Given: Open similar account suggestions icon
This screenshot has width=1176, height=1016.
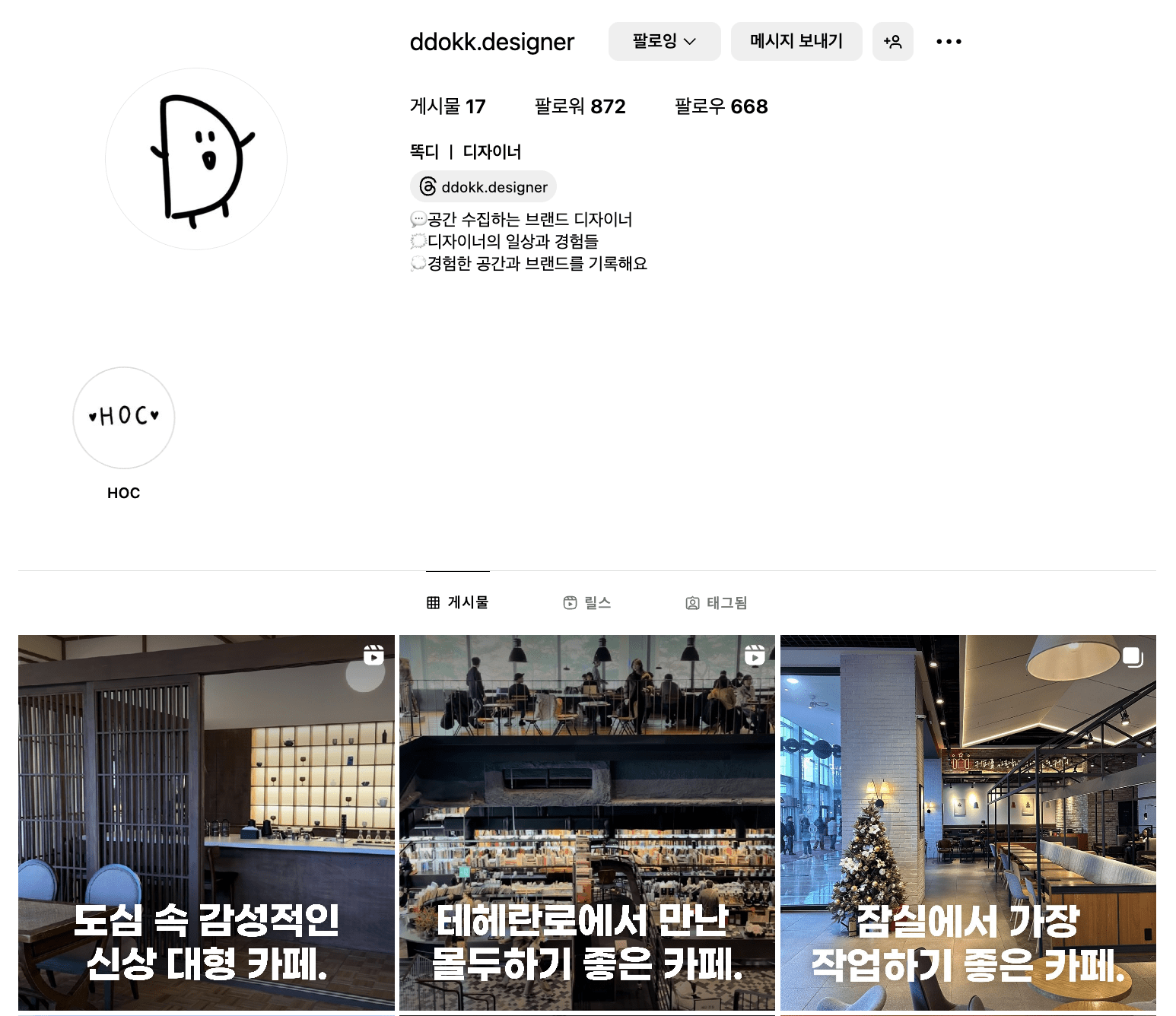Looking at the screenshot, I should point(892,41).
